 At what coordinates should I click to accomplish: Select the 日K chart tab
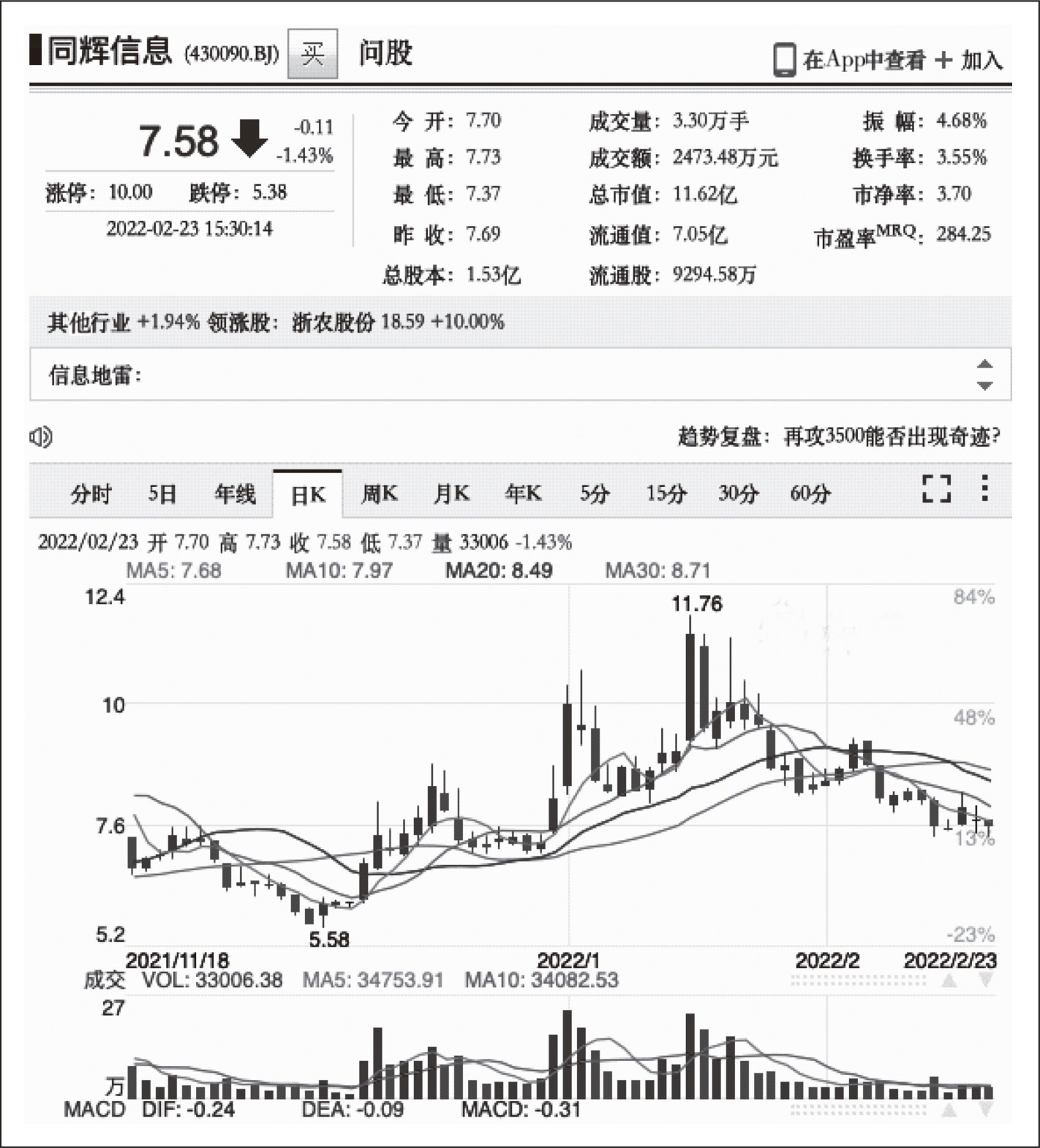click(308, 495)
